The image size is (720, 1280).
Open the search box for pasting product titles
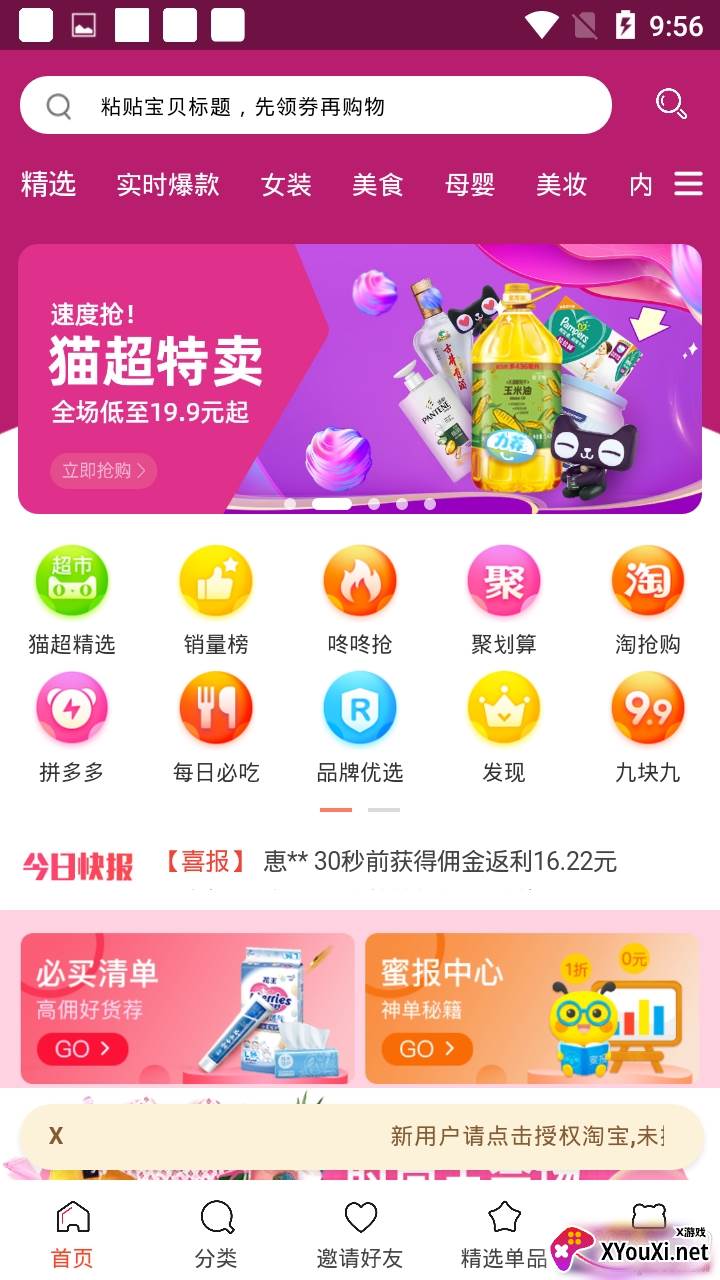point(315,106)
